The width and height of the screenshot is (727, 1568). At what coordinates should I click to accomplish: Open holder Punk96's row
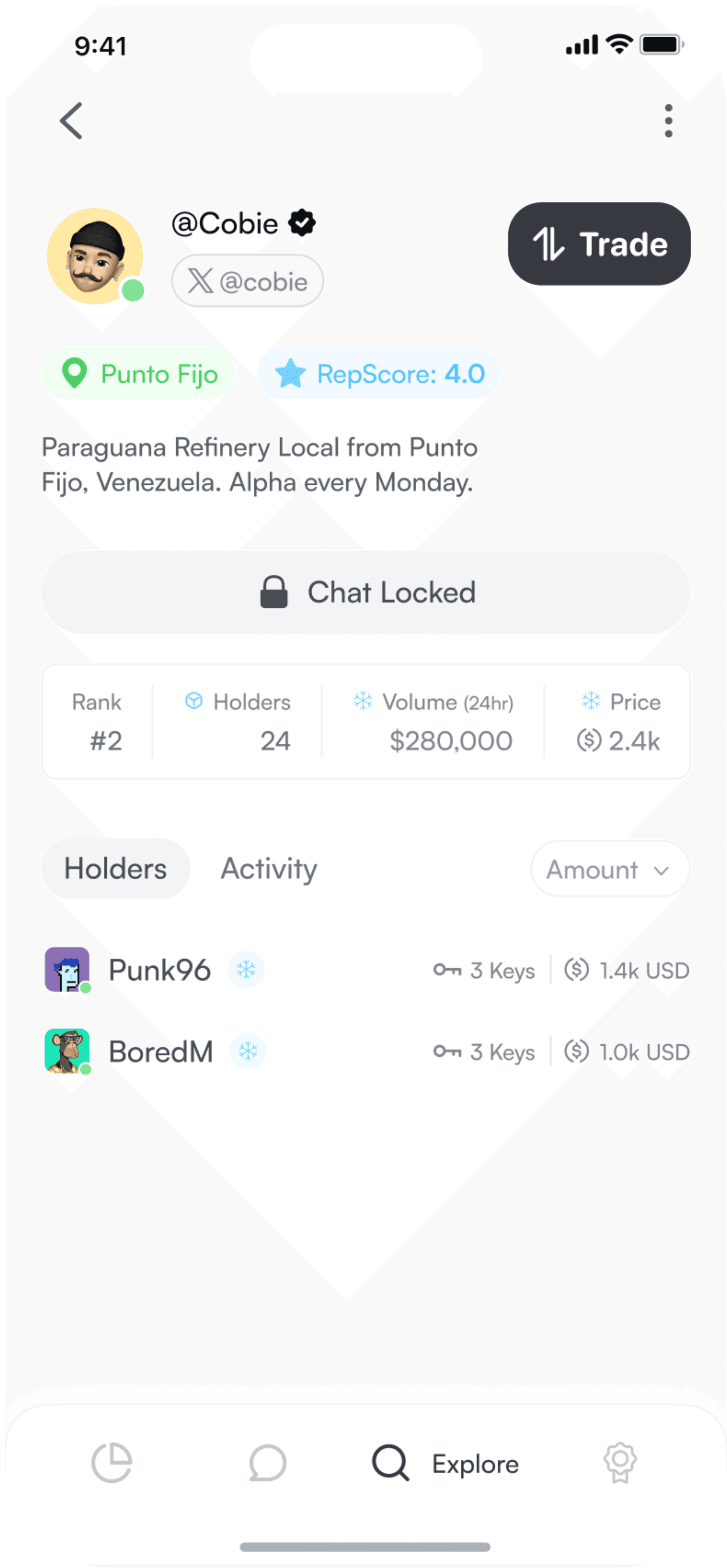point(366,970)
